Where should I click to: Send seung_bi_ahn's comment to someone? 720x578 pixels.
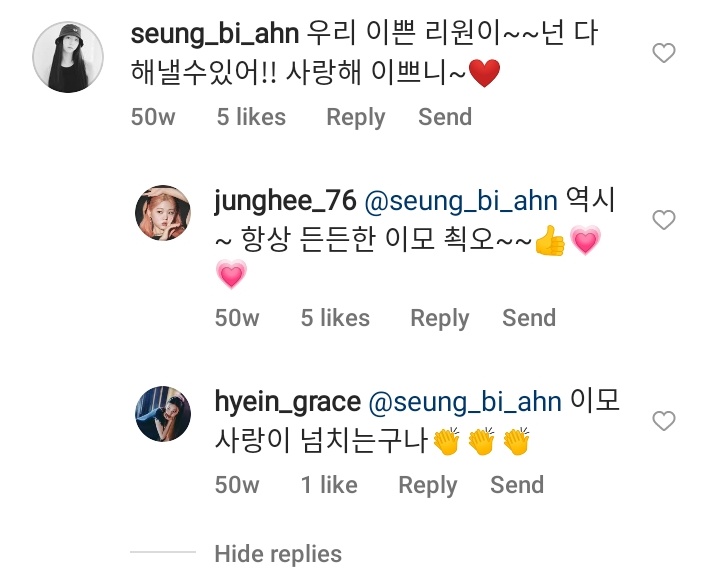445,117
